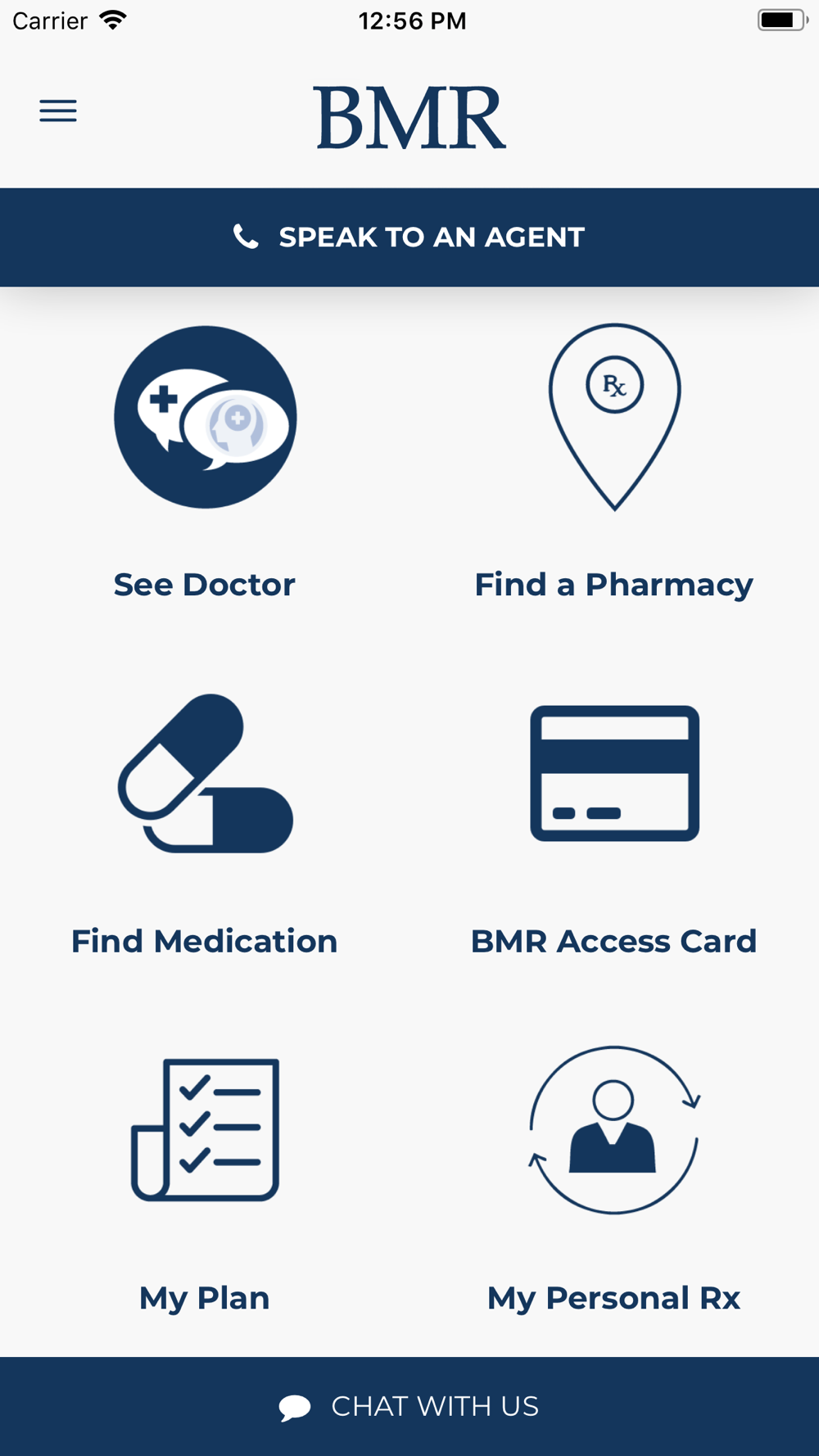Tap Speak to an Agent

(409, 237)
